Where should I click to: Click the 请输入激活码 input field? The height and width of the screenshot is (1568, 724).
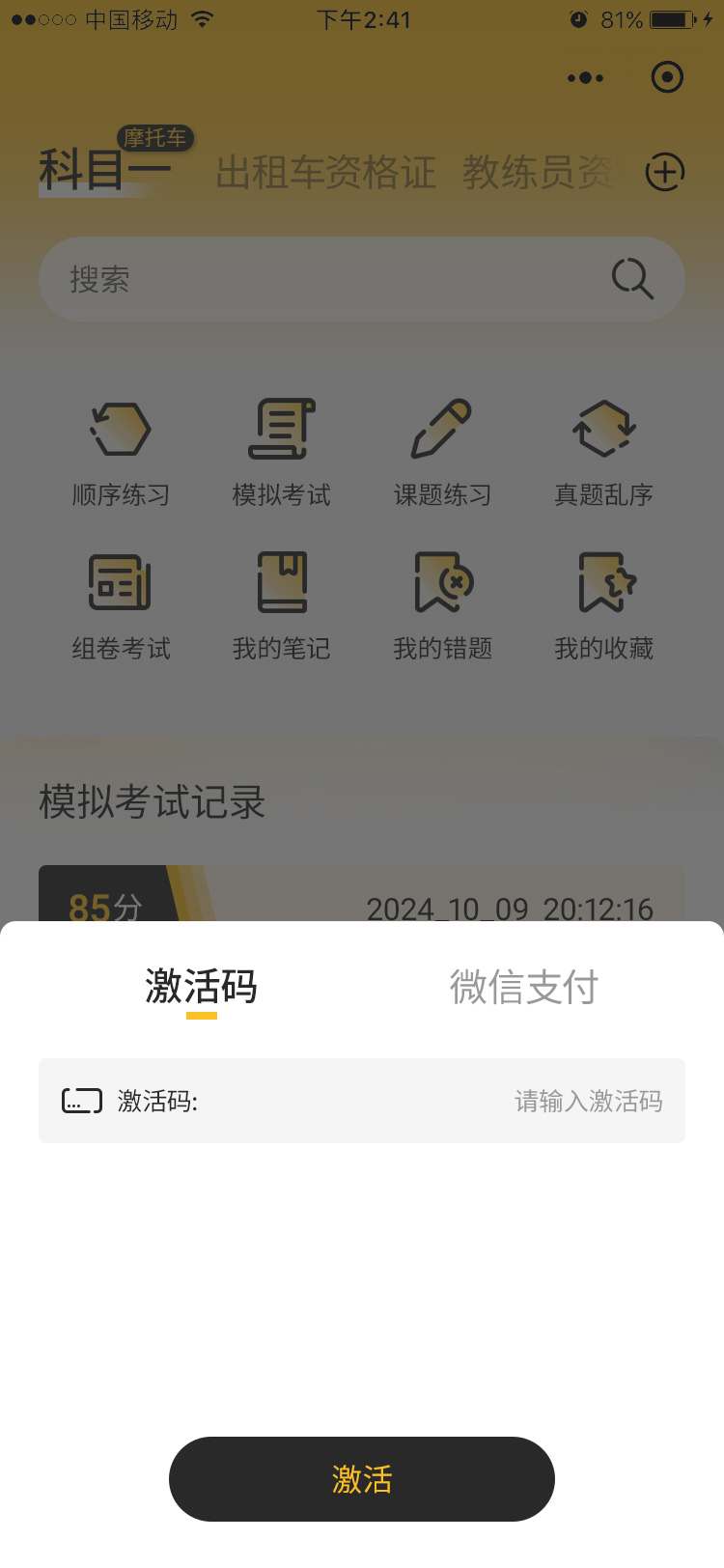(587, 1100)
